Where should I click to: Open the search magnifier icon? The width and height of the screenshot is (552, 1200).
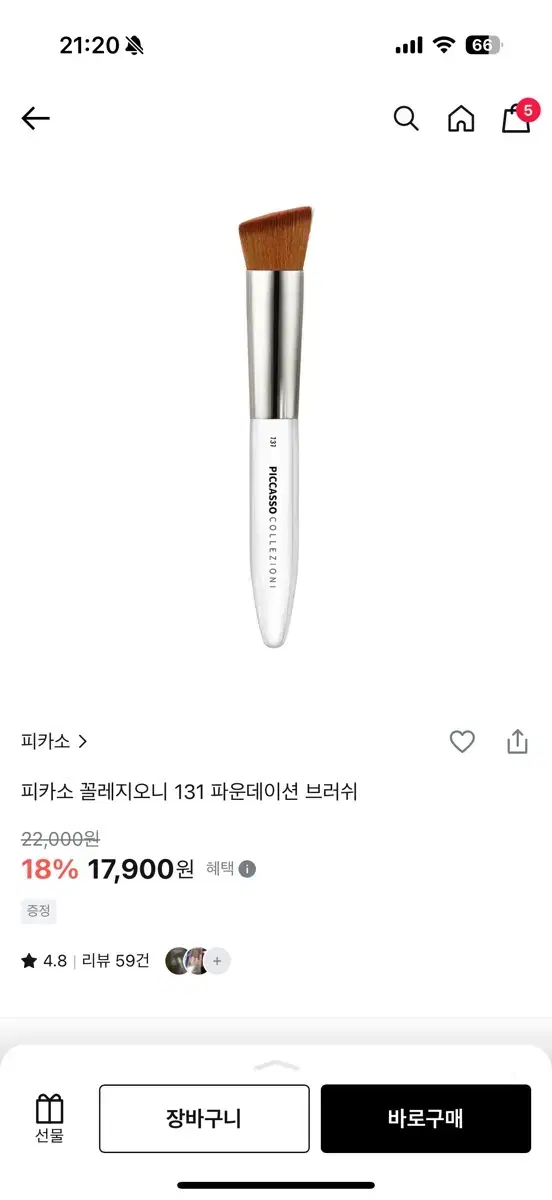pos(405,118)
